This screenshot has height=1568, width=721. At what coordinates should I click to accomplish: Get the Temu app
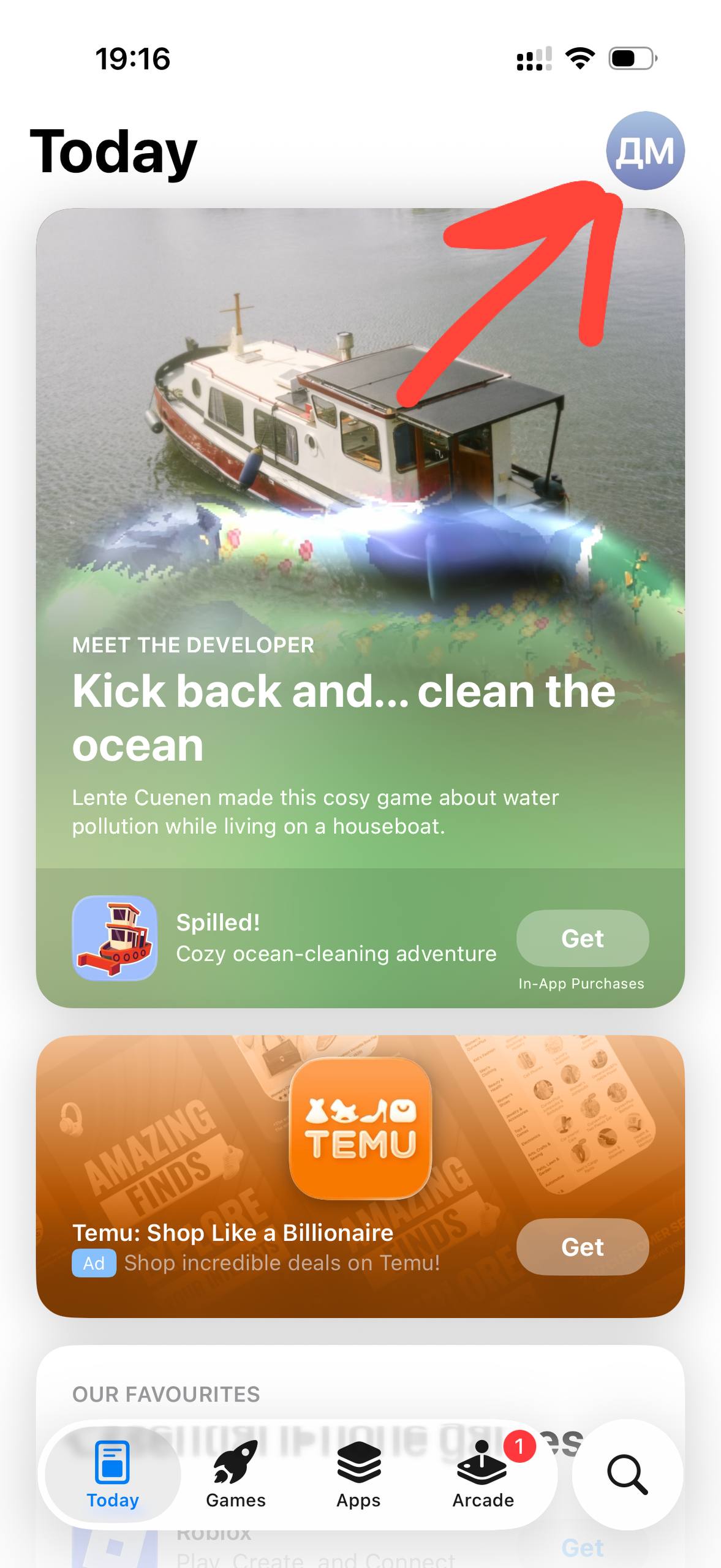[x=582, y=1247]
